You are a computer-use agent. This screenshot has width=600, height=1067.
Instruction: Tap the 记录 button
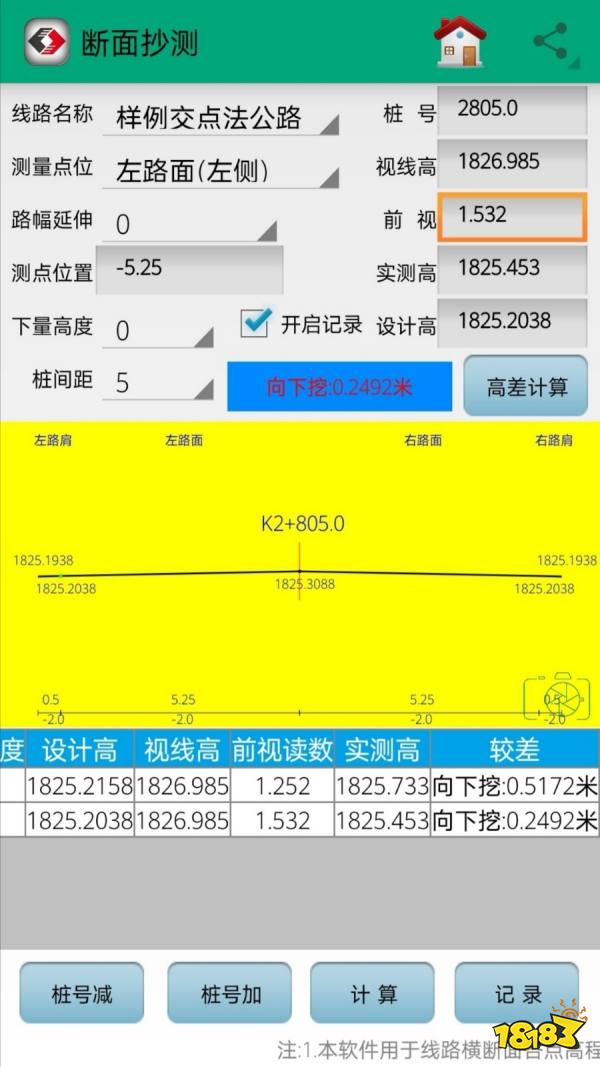coord(517,993)
